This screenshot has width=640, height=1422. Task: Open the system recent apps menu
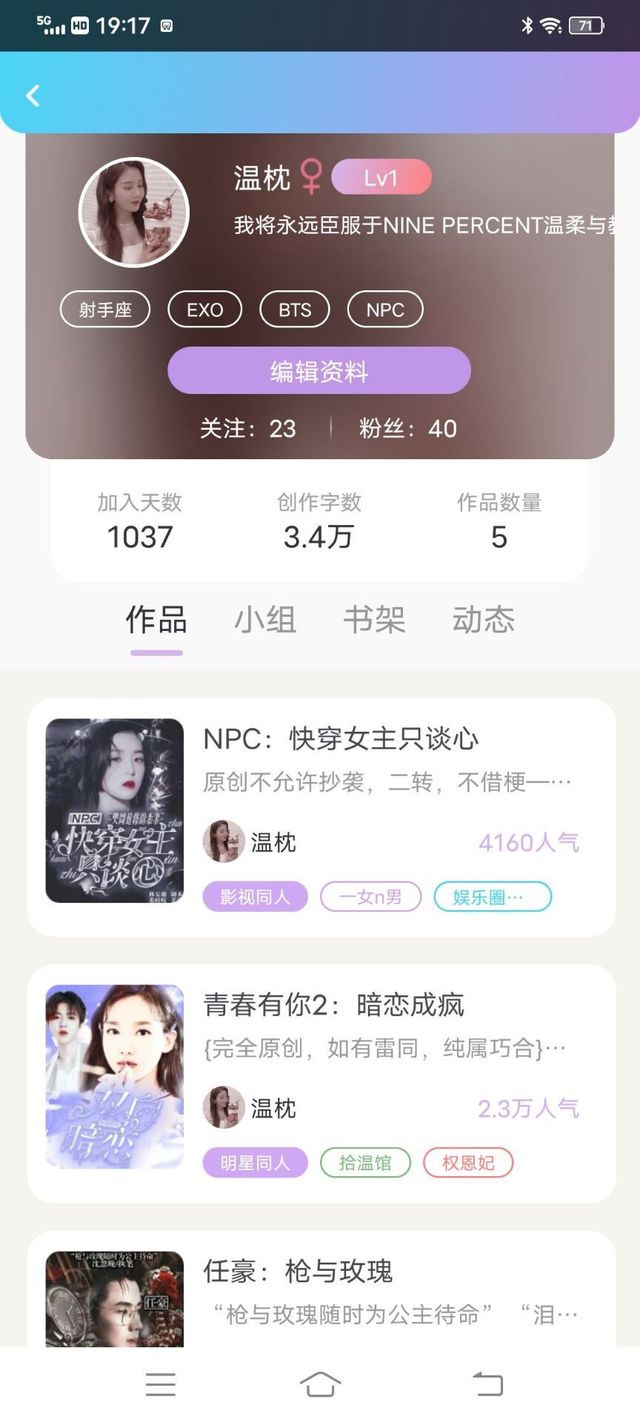coord(160,1385)
